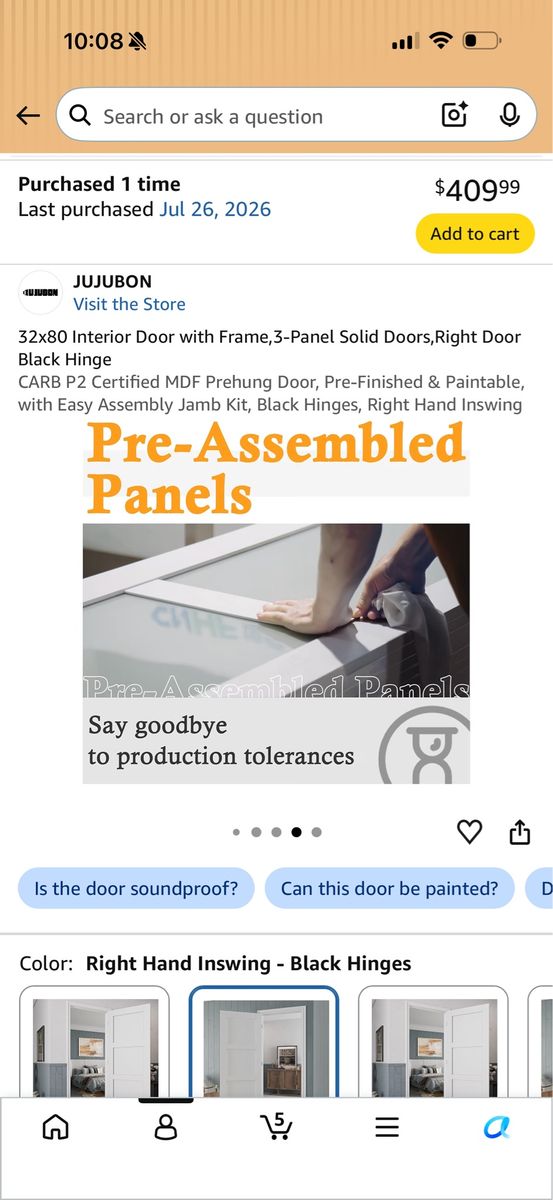The height and width of the screenshot is (1200, 553).
Task: Open the account profile tab
Action: coord(166,1127)
